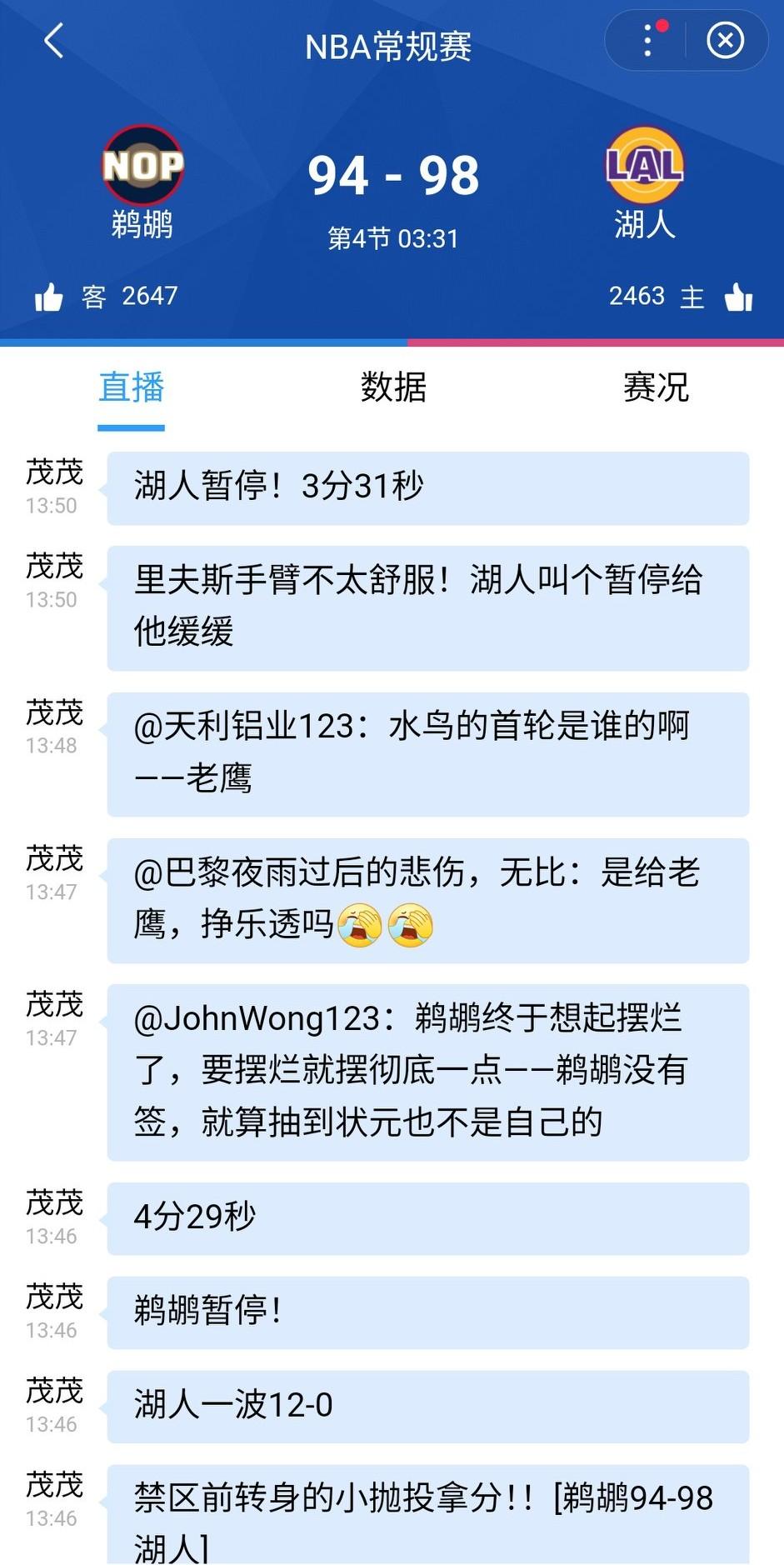Switch to the 赛况 tab

click(654, 388)
